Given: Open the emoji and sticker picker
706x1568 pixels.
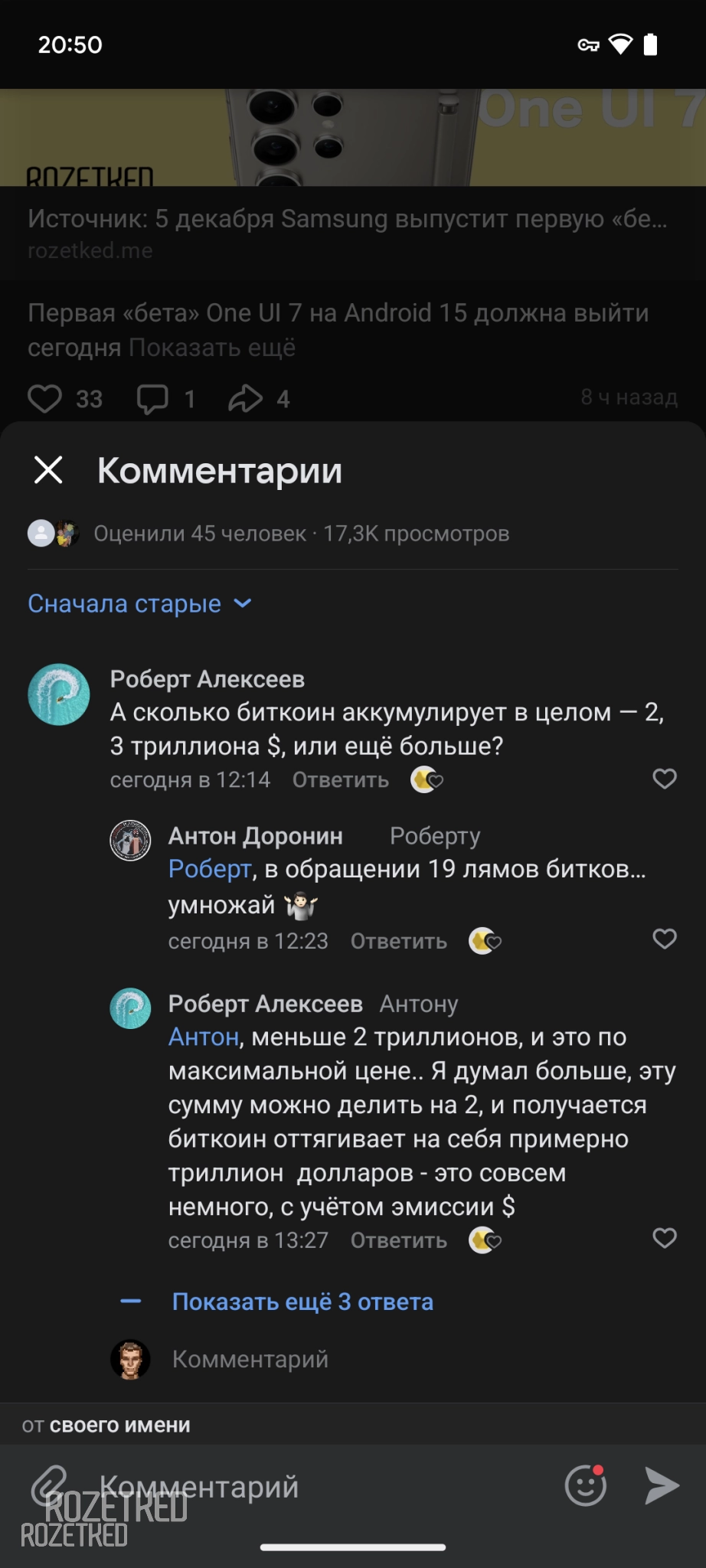Looking at the screenshot, I should click(x=585, y=1485).
